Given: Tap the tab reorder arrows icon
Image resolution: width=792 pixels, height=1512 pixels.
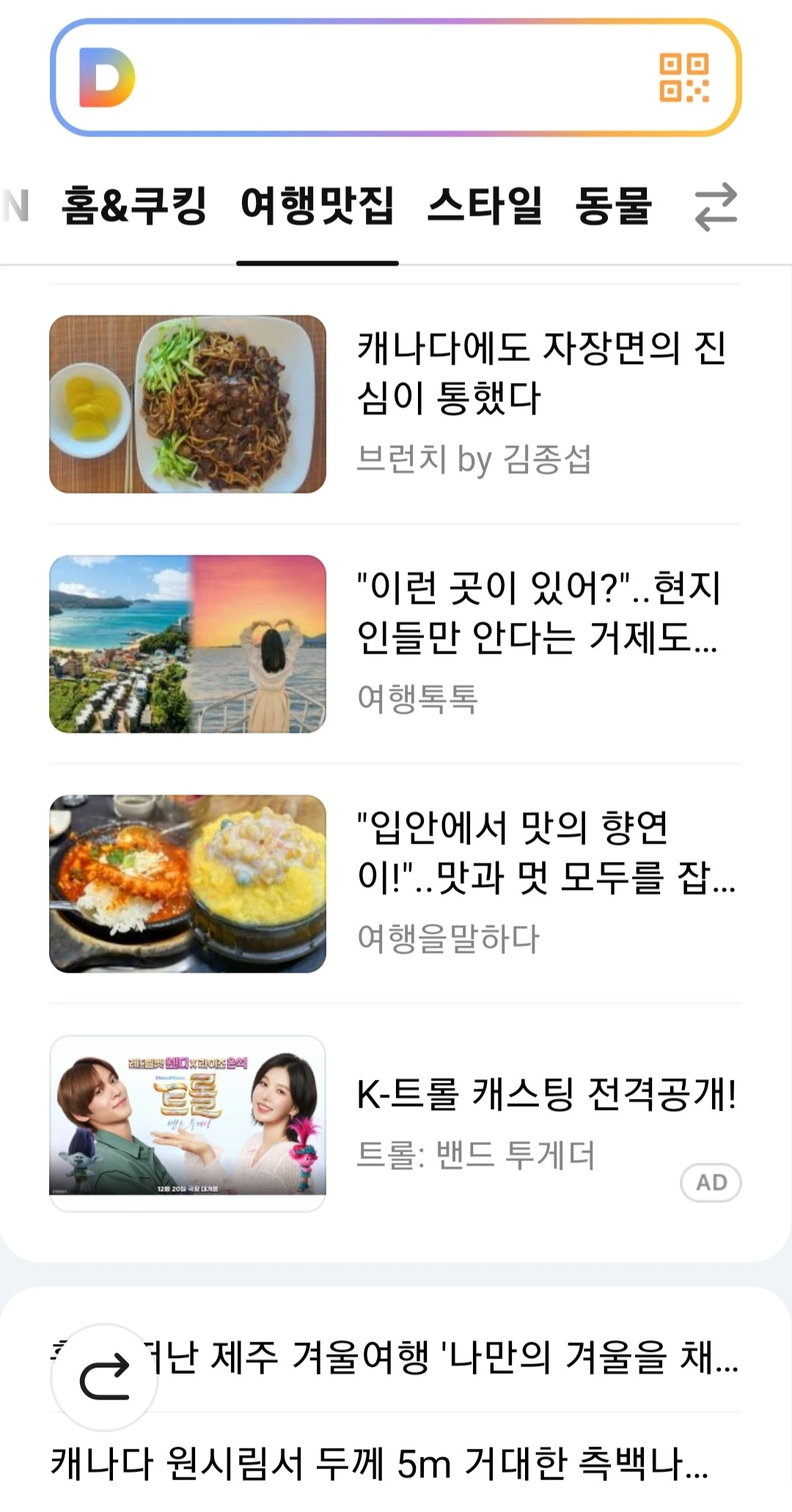Looking at the screenshot, I should coord(716,206).
